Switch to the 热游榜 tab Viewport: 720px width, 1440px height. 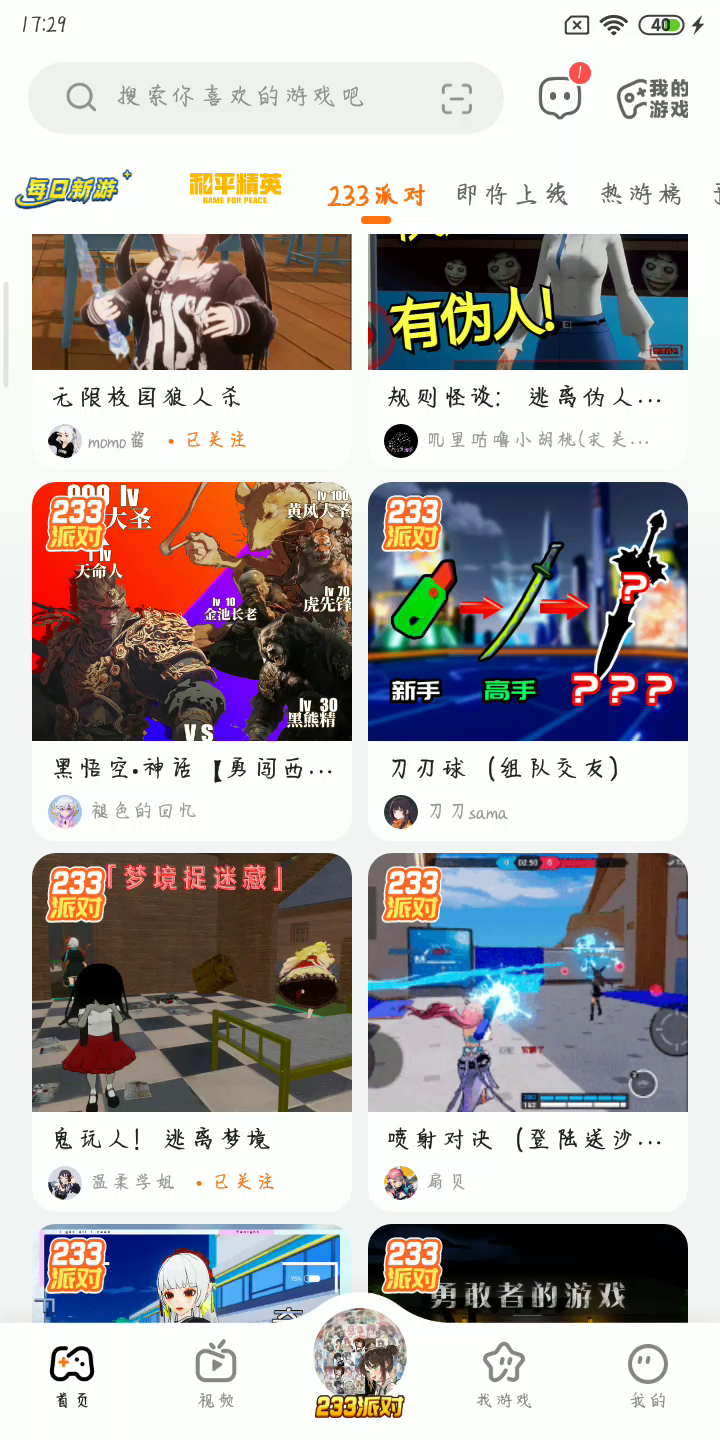[x=641, y=194]
